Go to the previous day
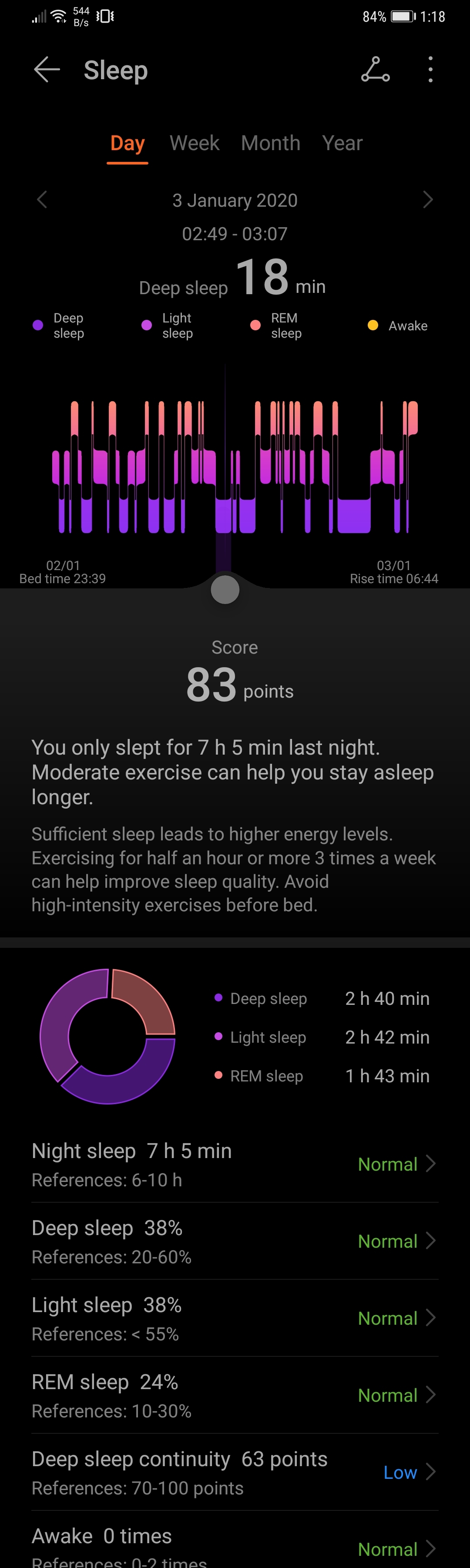Viewport: 470px width, 1568px height. (42, 200)
